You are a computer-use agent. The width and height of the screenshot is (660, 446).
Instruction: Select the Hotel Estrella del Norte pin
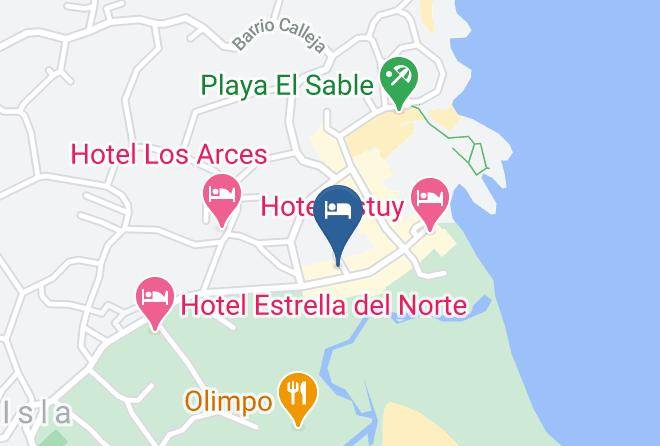point(155,303)
